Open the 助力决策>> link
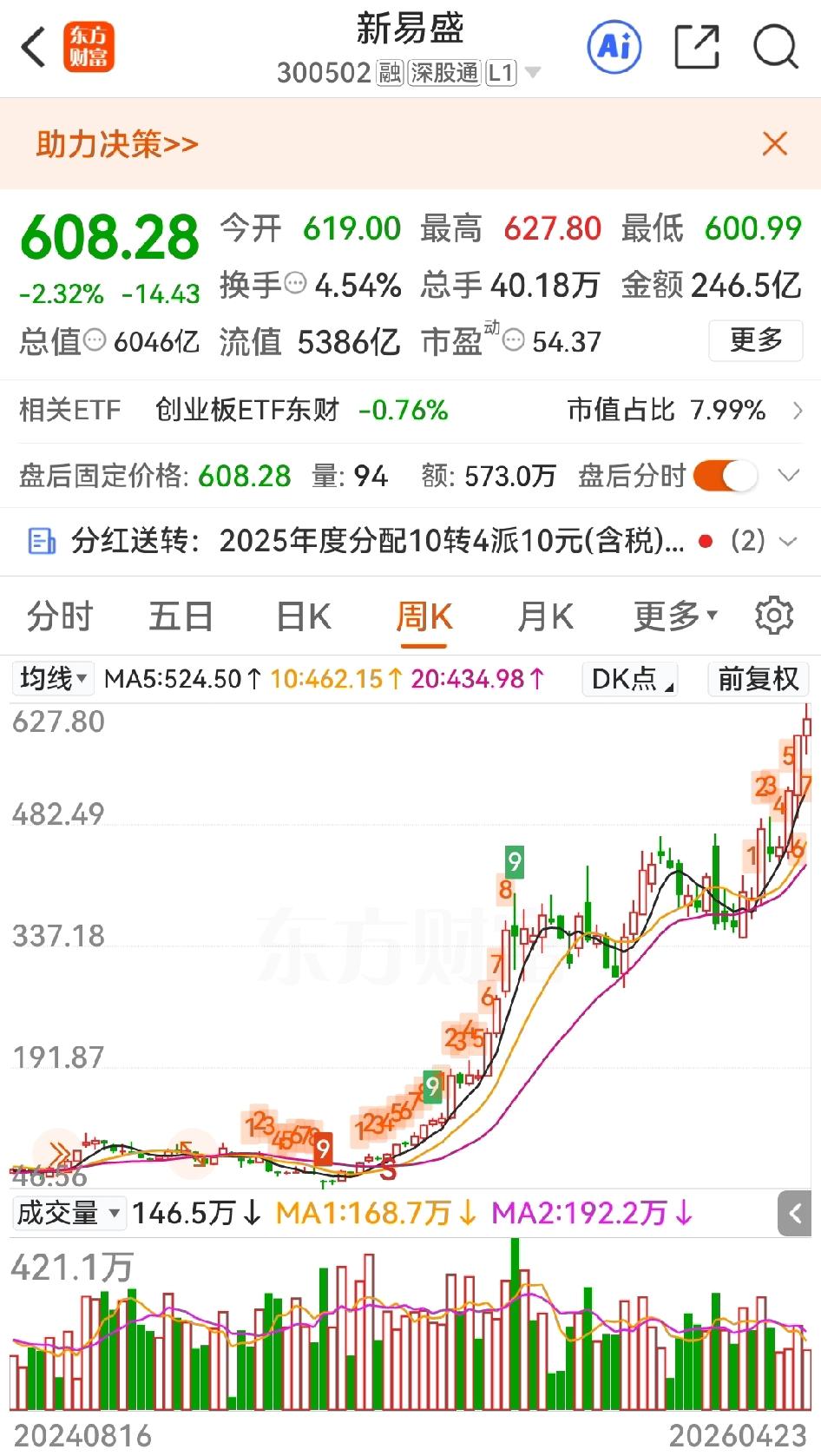Screen dimensions: 821x1456 coord(116,143)
